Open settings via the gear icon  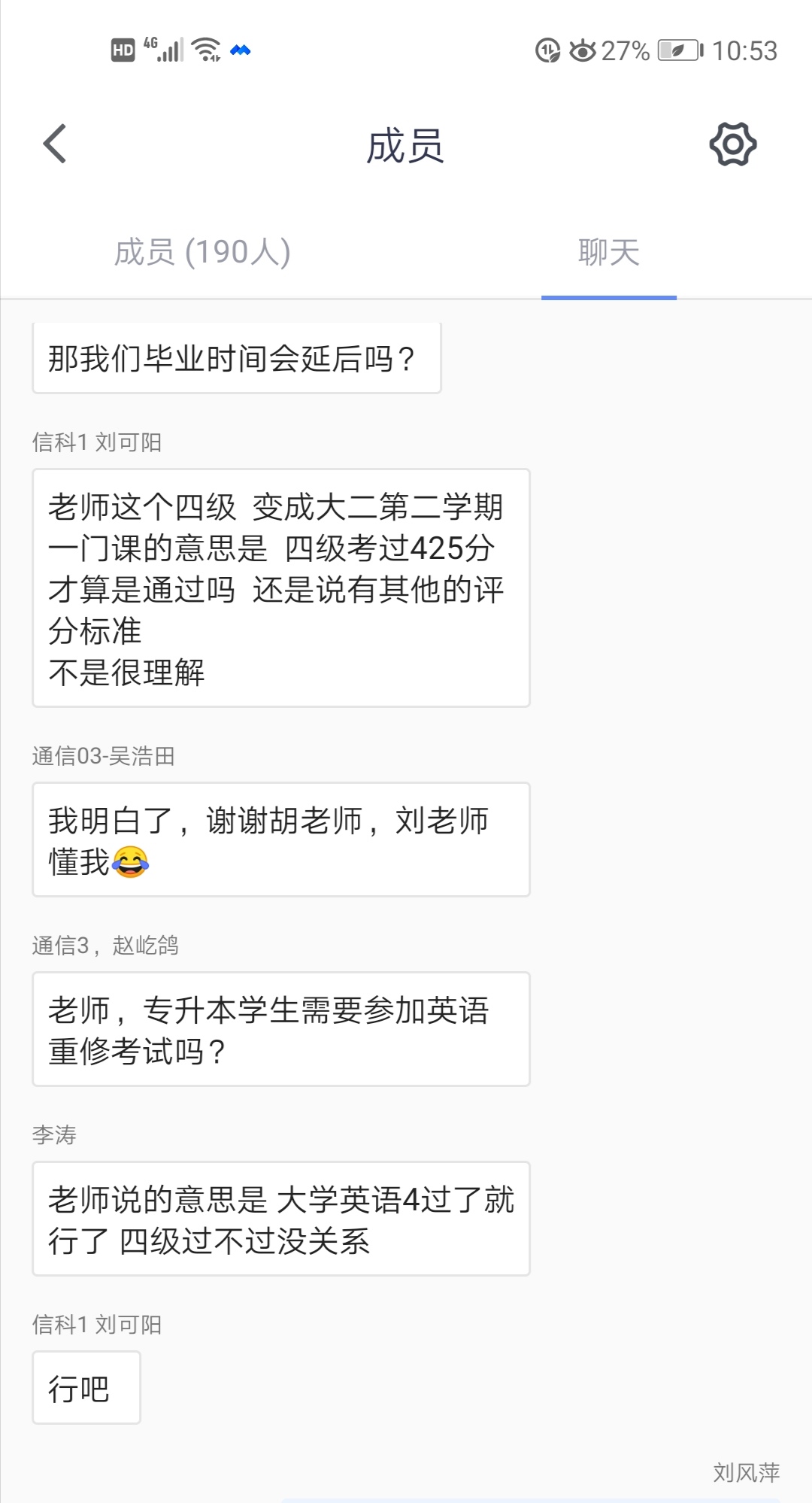click(x=732, y=144)
